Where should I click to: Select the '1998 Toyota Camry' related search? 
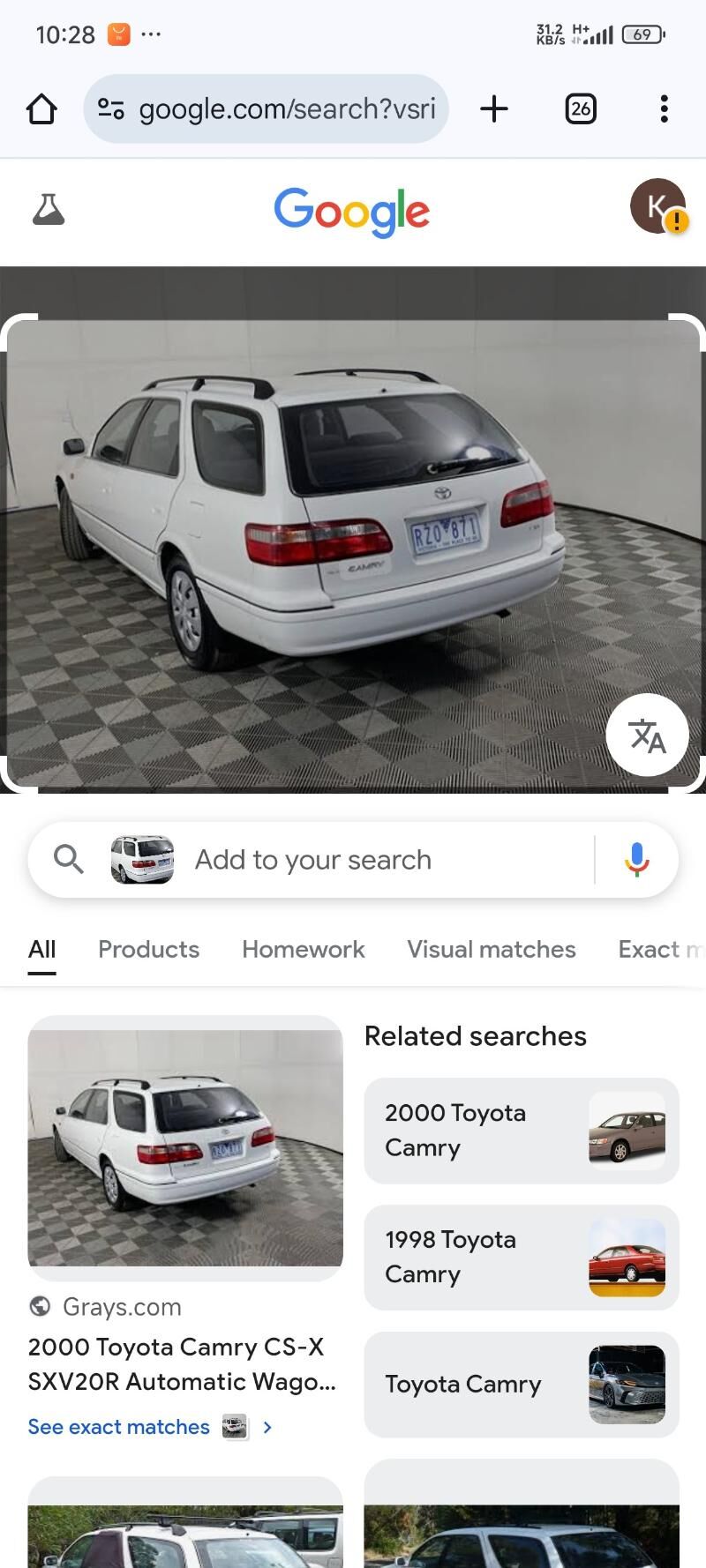(x=521, y=1258)
